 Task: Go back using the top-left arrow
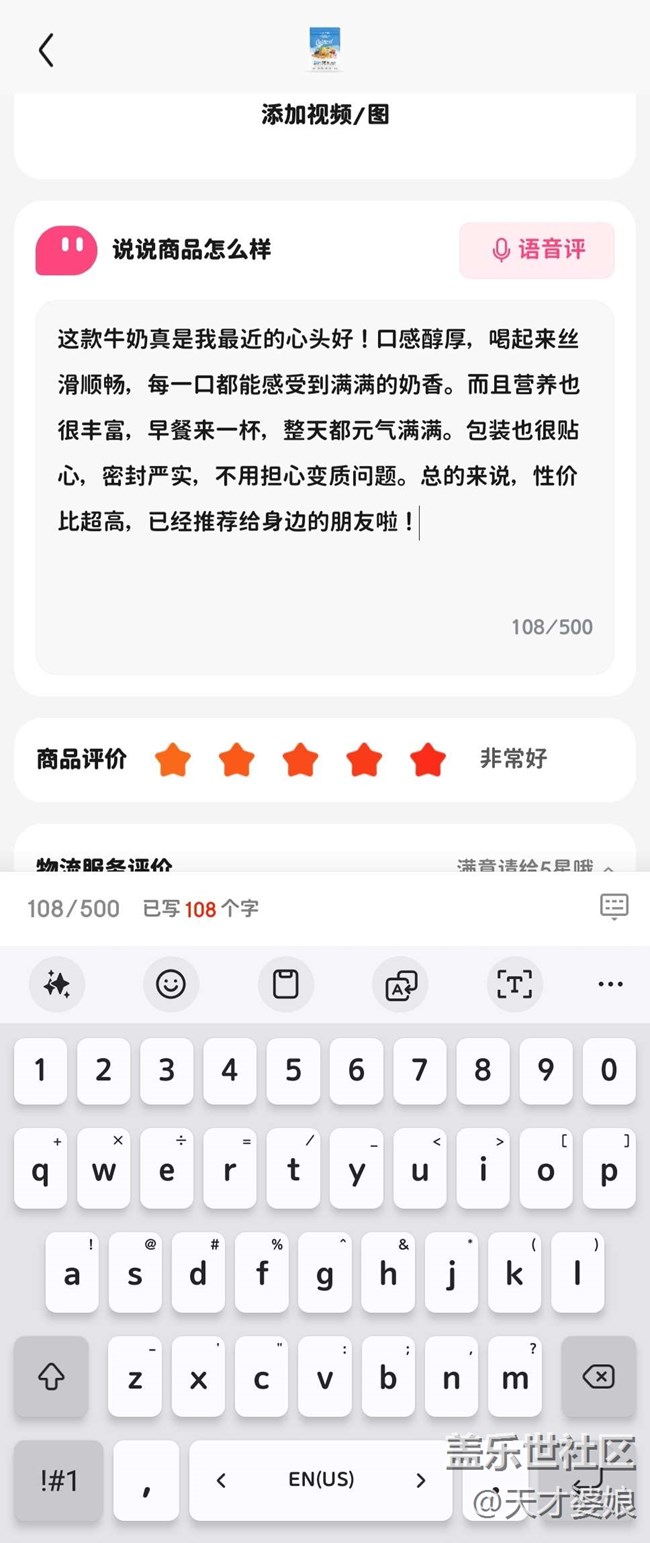click(46, 50)
